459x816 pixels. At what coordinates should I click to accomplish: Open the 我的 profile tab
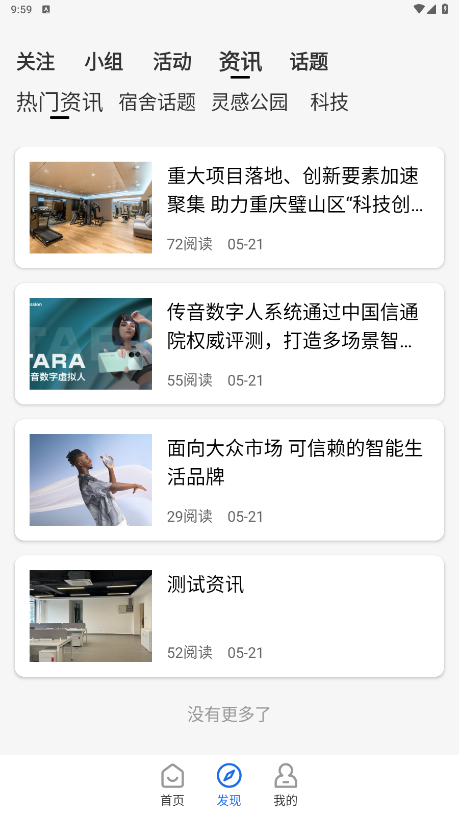pyautogui.click(x=285, y=785)
